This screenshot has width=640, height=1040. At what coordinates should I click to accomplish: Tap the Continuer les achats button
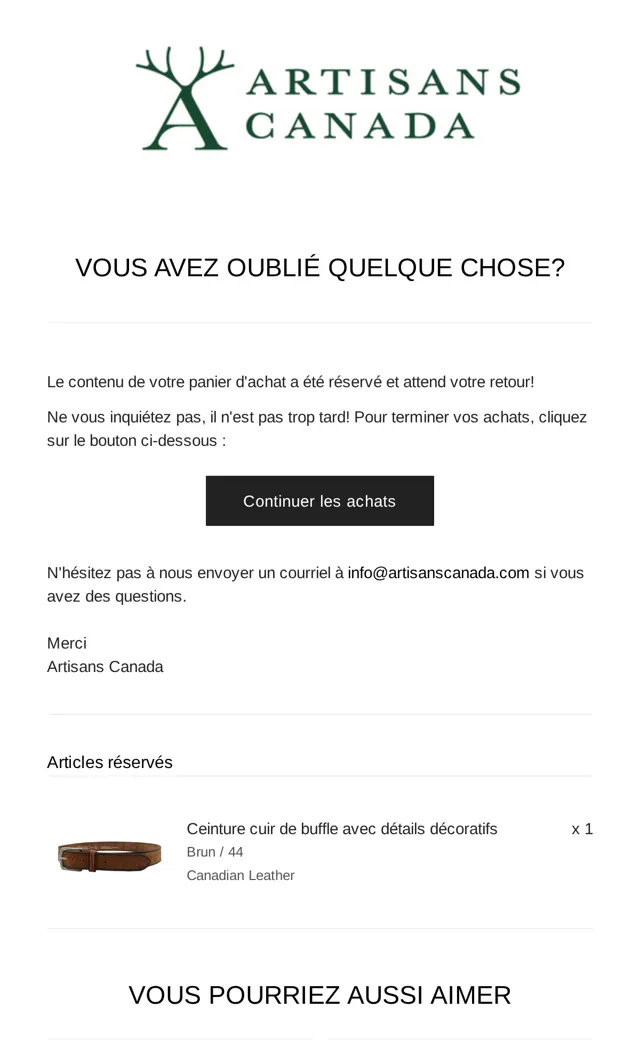coord(320,501)
